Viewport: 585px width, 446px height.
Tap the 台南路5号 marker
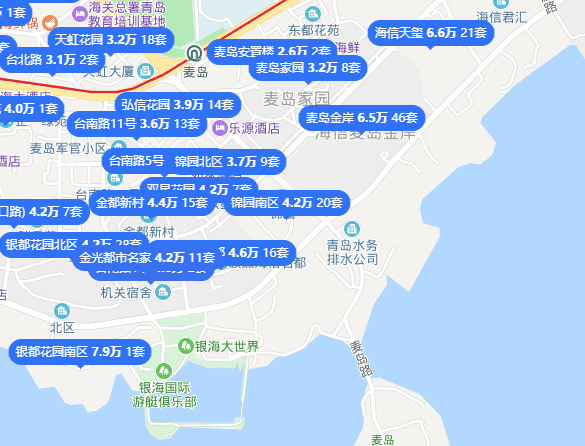click(136, 162)
